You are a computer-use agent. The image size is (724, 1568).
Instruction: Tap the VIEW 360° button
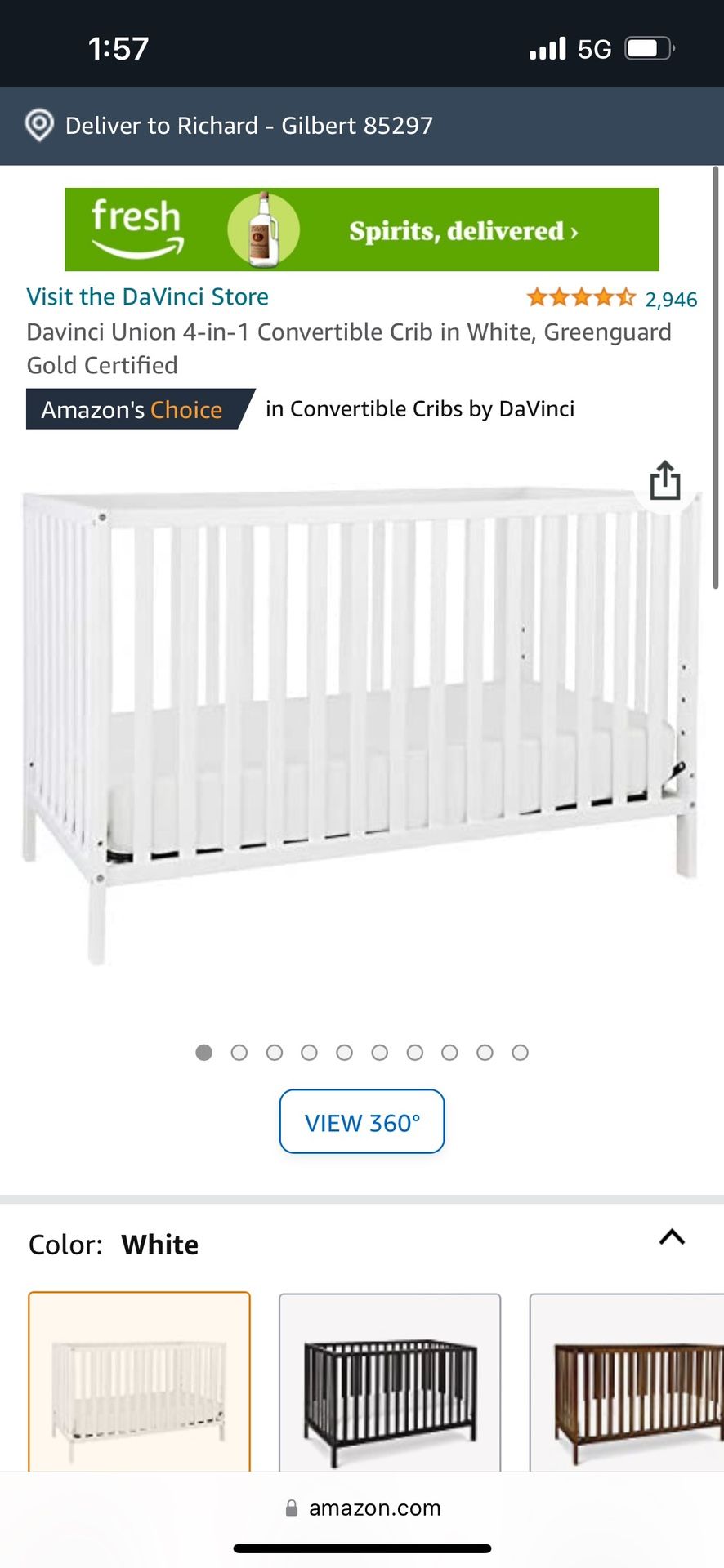(362, 1121)
